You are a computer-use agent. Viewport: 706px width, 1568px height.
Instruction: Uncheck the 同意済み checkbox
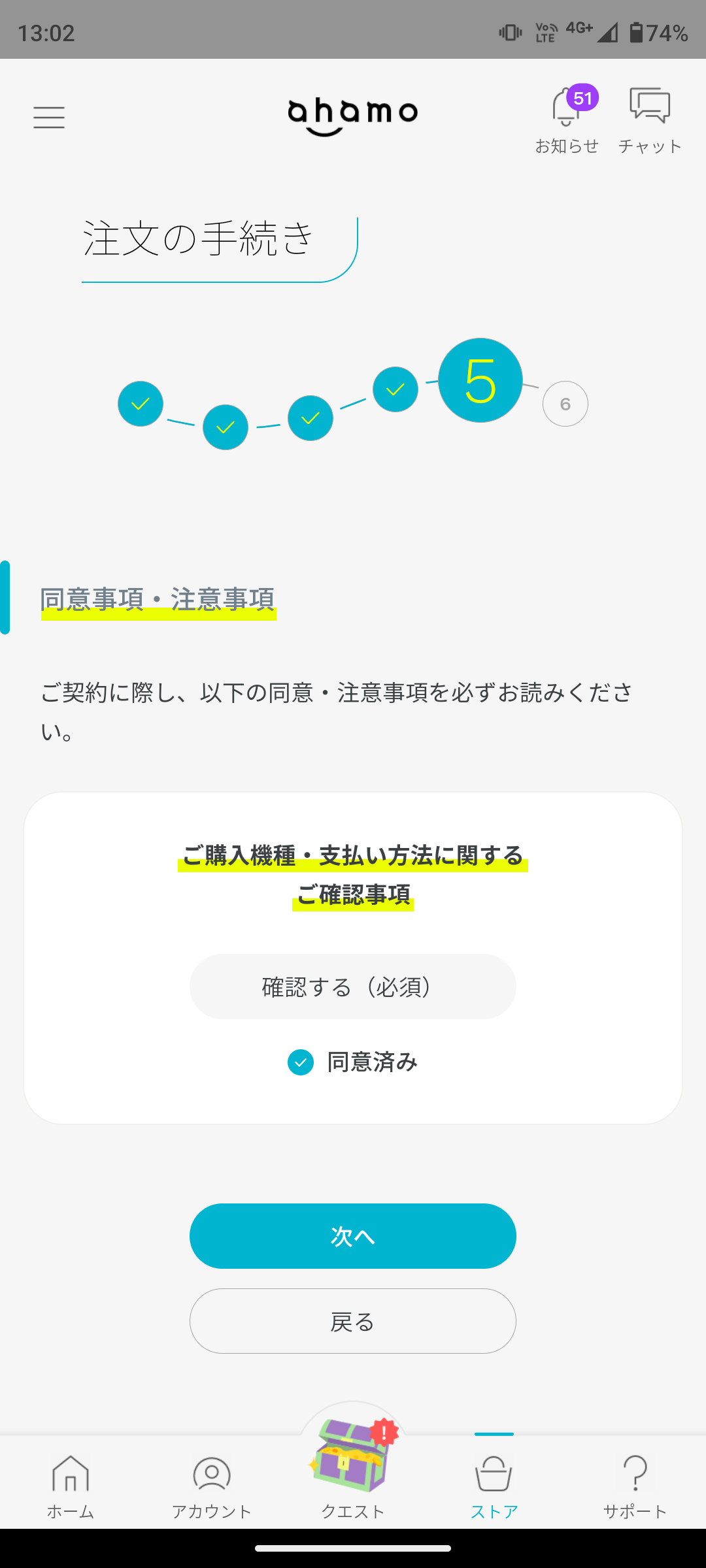click(301, 1062)
